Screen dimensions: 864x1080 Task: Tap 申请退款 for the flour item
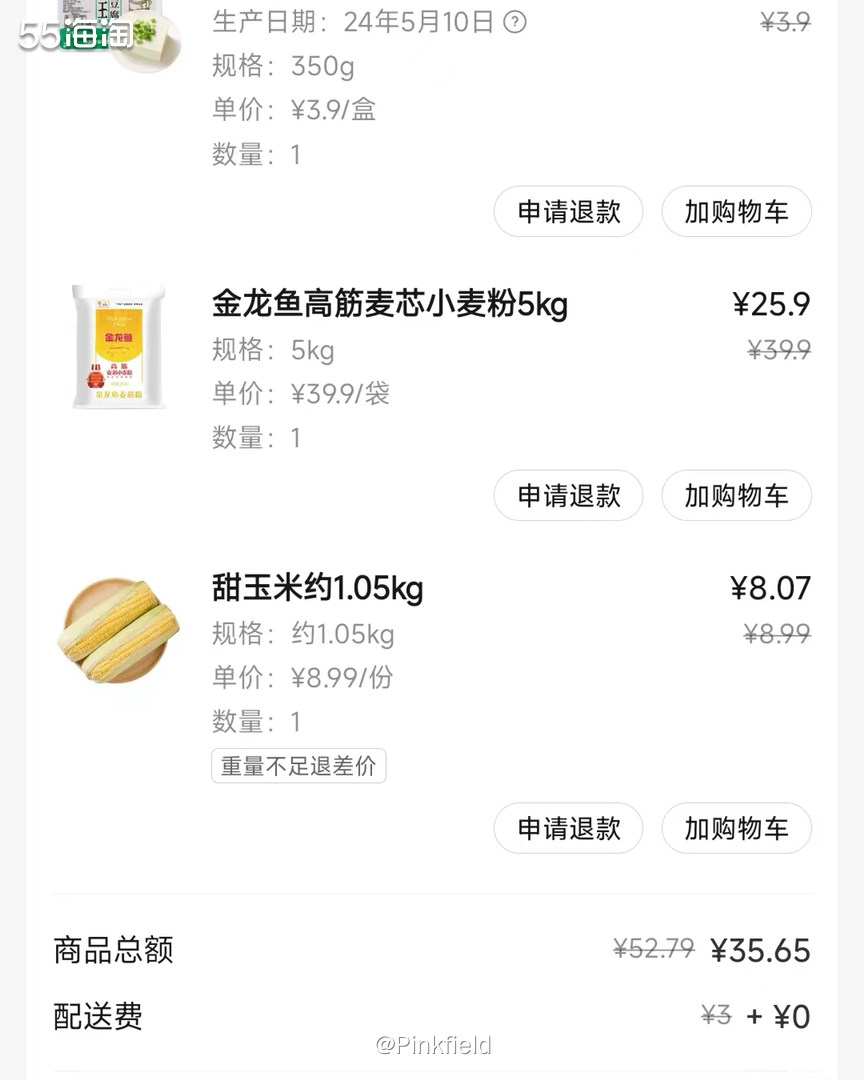[568, 495]
